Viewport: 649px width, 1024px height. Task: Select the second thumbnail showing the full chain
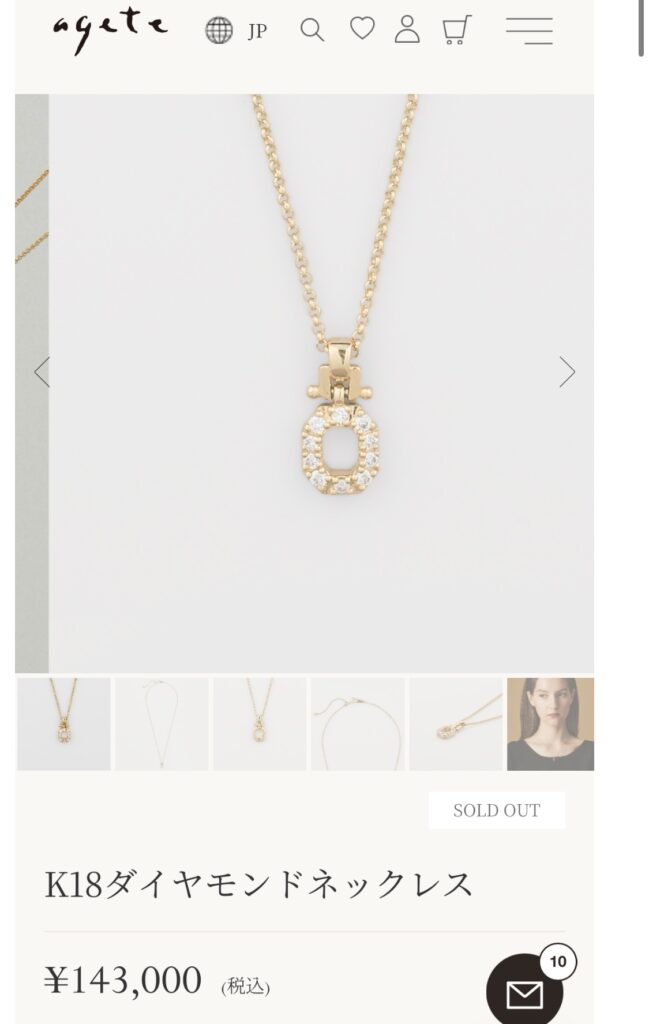(162, 724)
